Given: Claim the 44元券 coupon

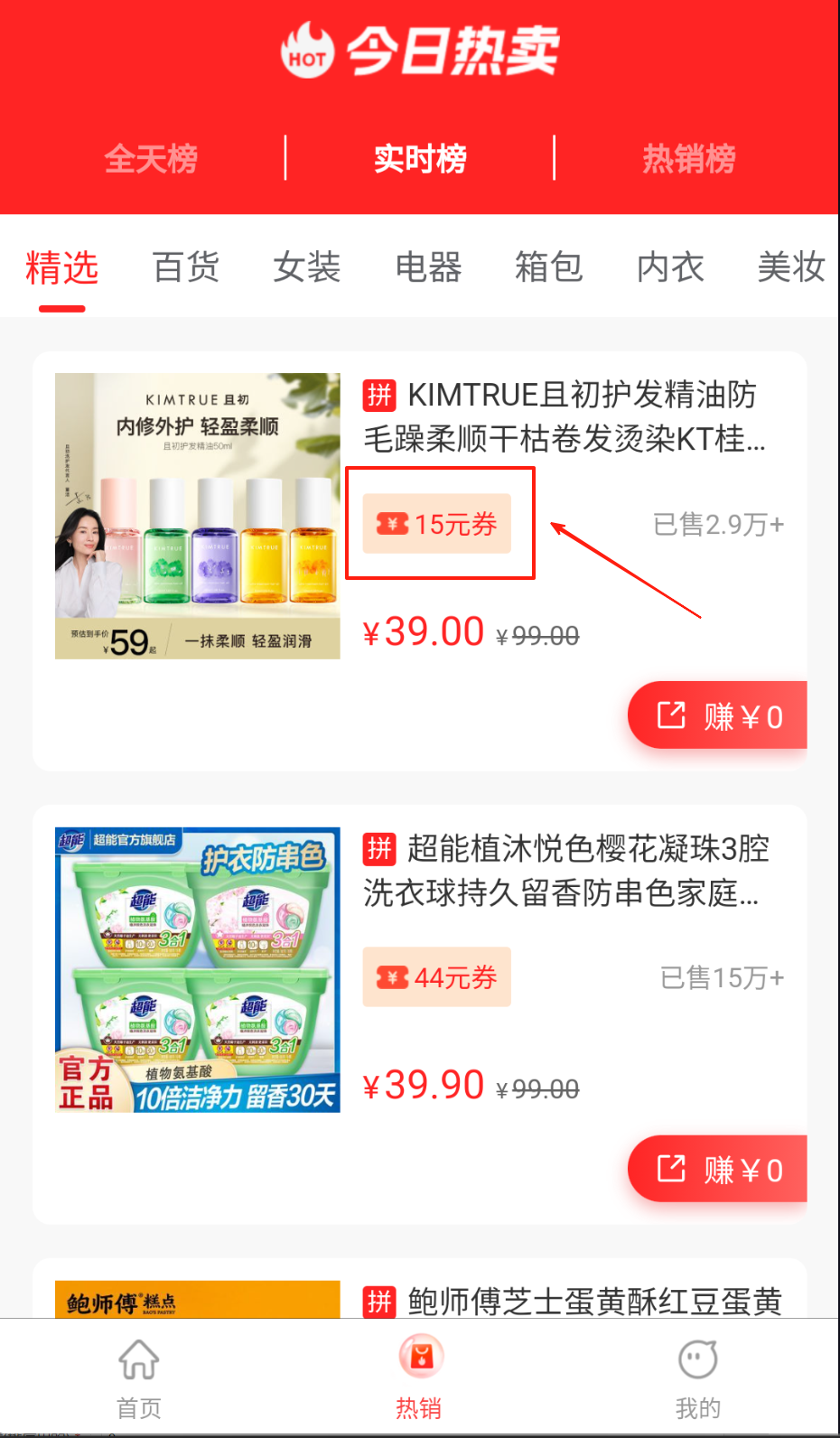Looking at the screenshot, I should point(437,977).
